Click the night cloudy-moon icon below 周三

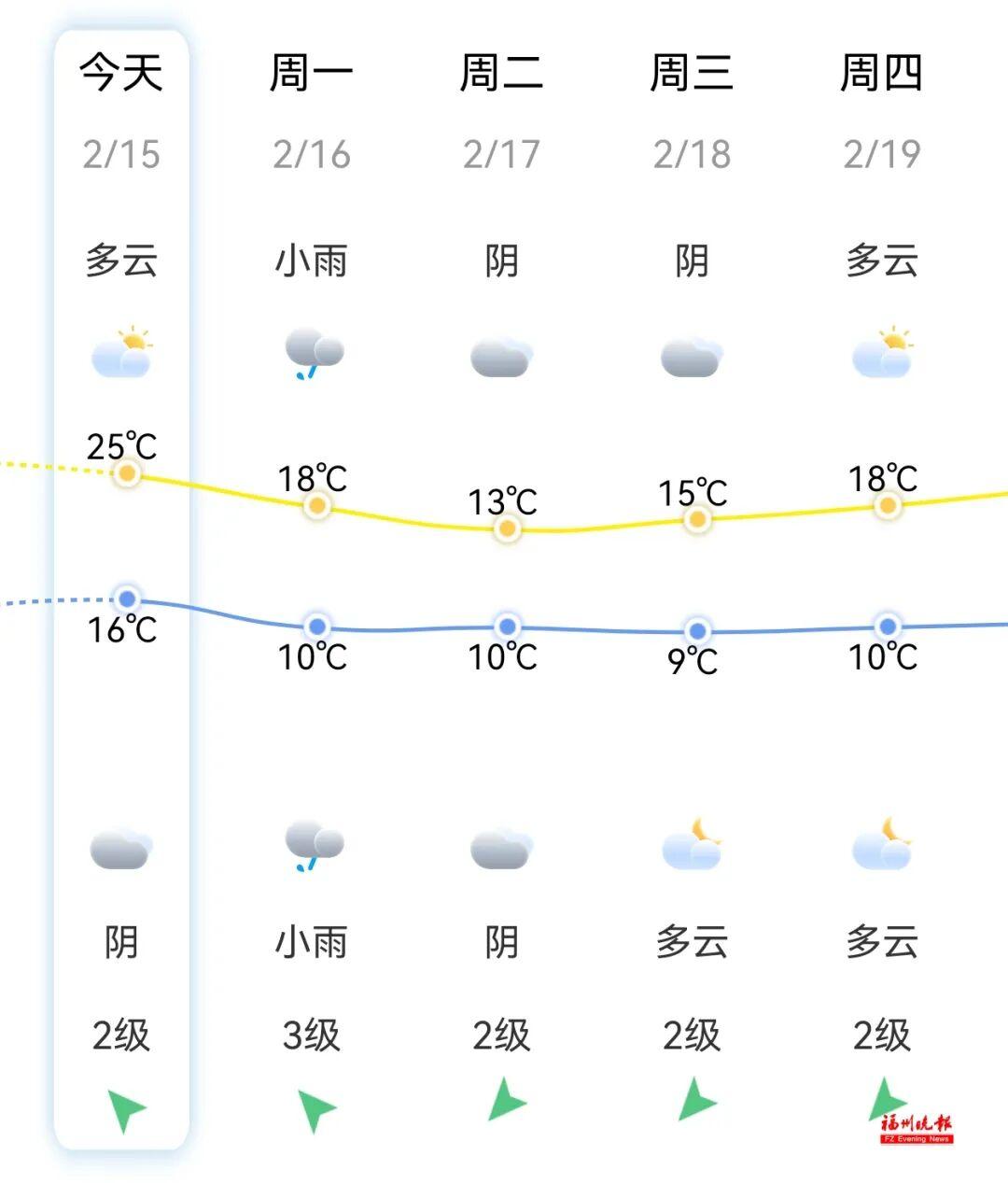pos(693,845)
